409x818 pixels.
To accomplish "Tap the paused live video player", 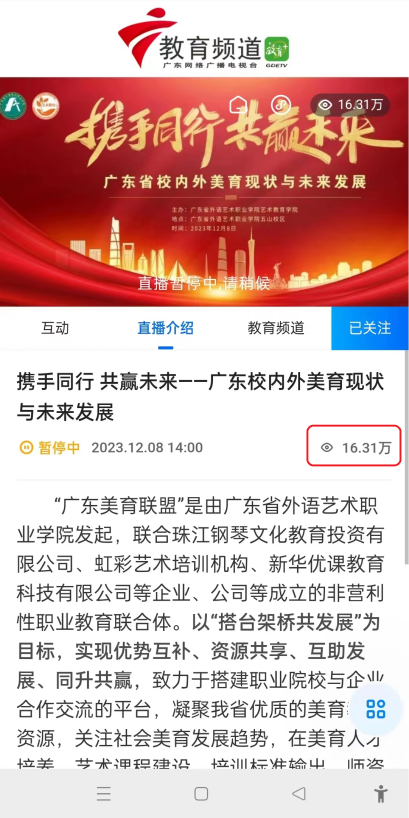I will [x=204, y=192].
